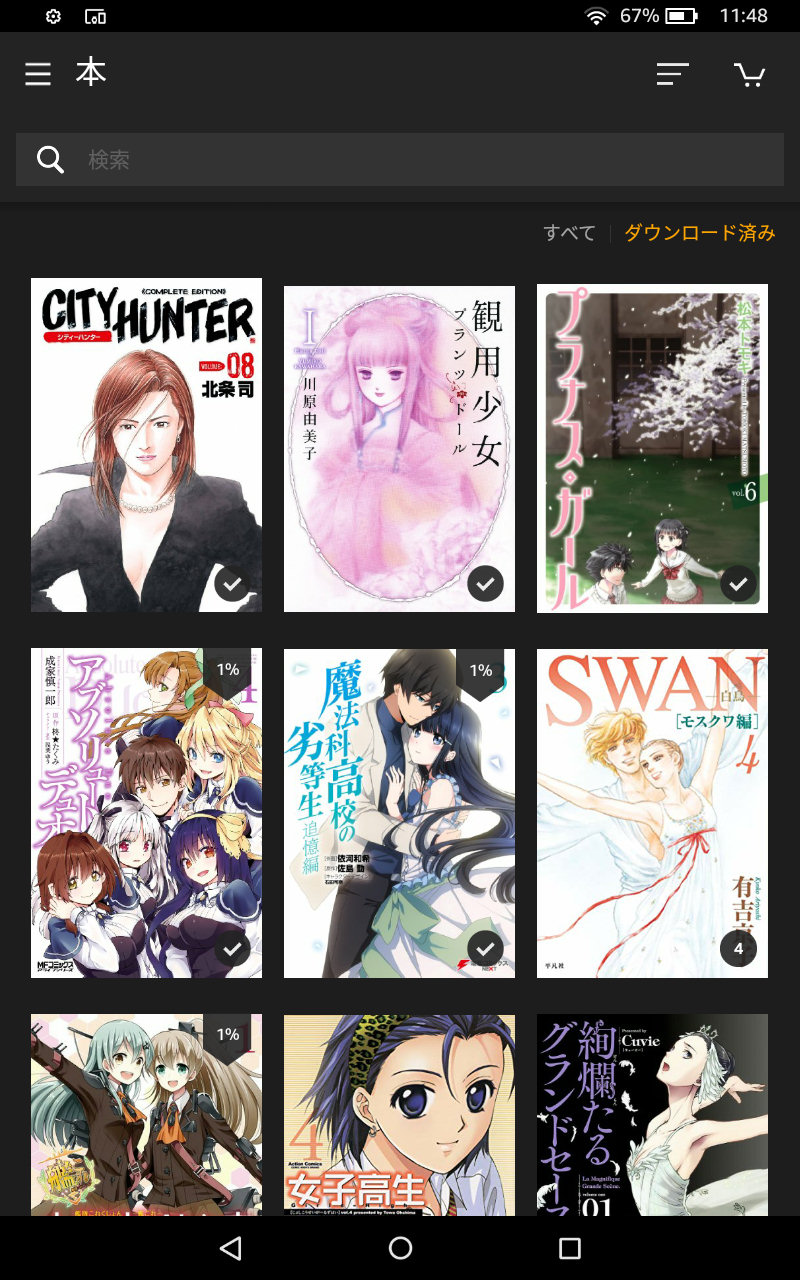The height and width of the screenshot is (1280, 800).
Task: Switch to the すべて tab
Action: pyautogui.click(x=569, y=233)
